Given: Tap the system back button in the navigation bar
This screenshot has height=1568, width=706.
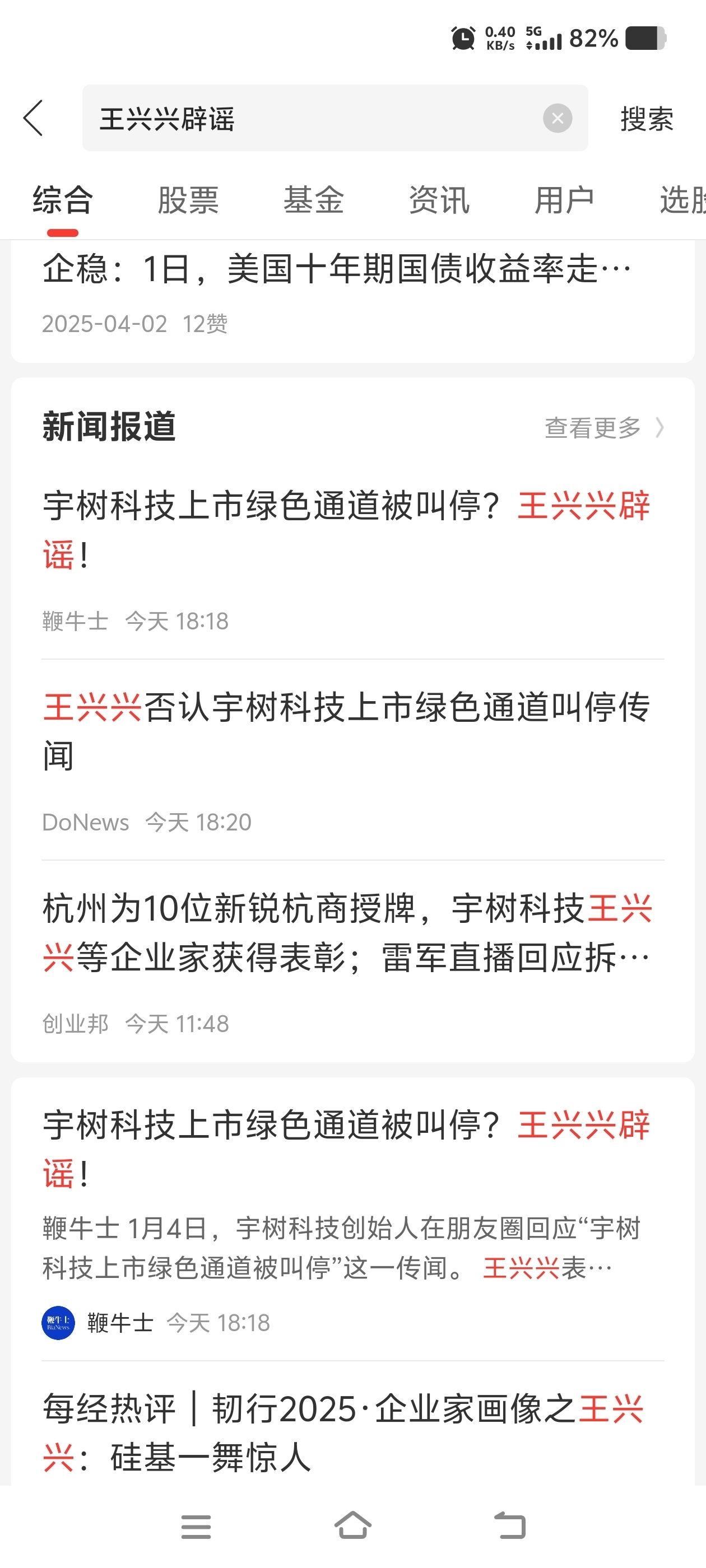Looking at the screenshot, I should click(x=509, y=1525).
